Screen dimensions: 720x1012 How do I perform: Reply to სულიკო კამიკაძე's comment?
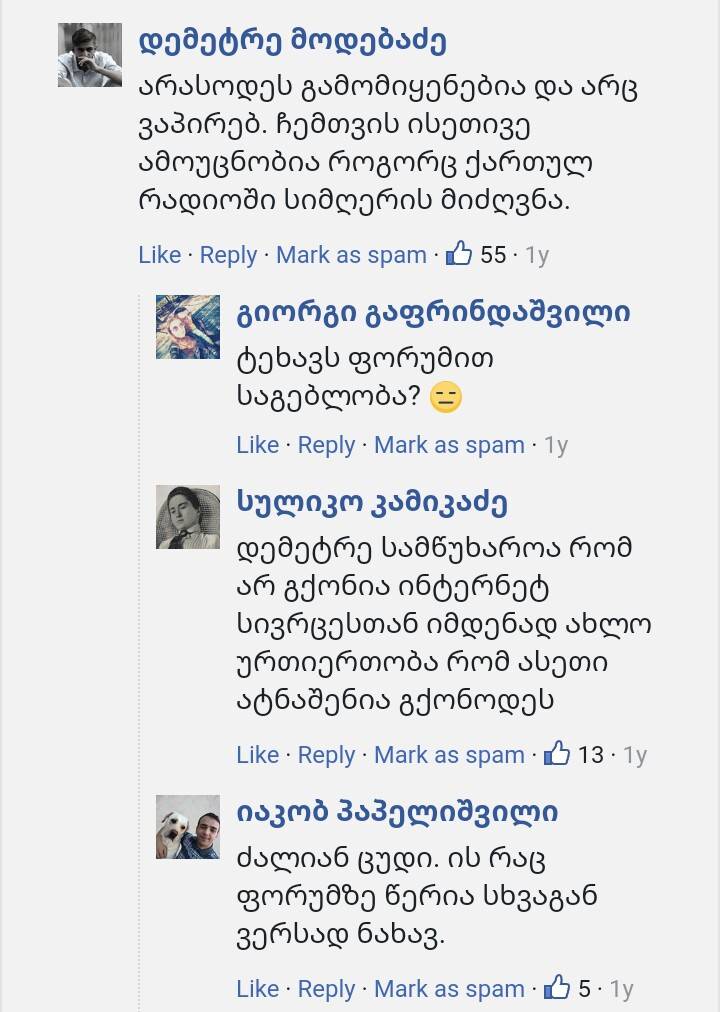[x=326, y=755]
